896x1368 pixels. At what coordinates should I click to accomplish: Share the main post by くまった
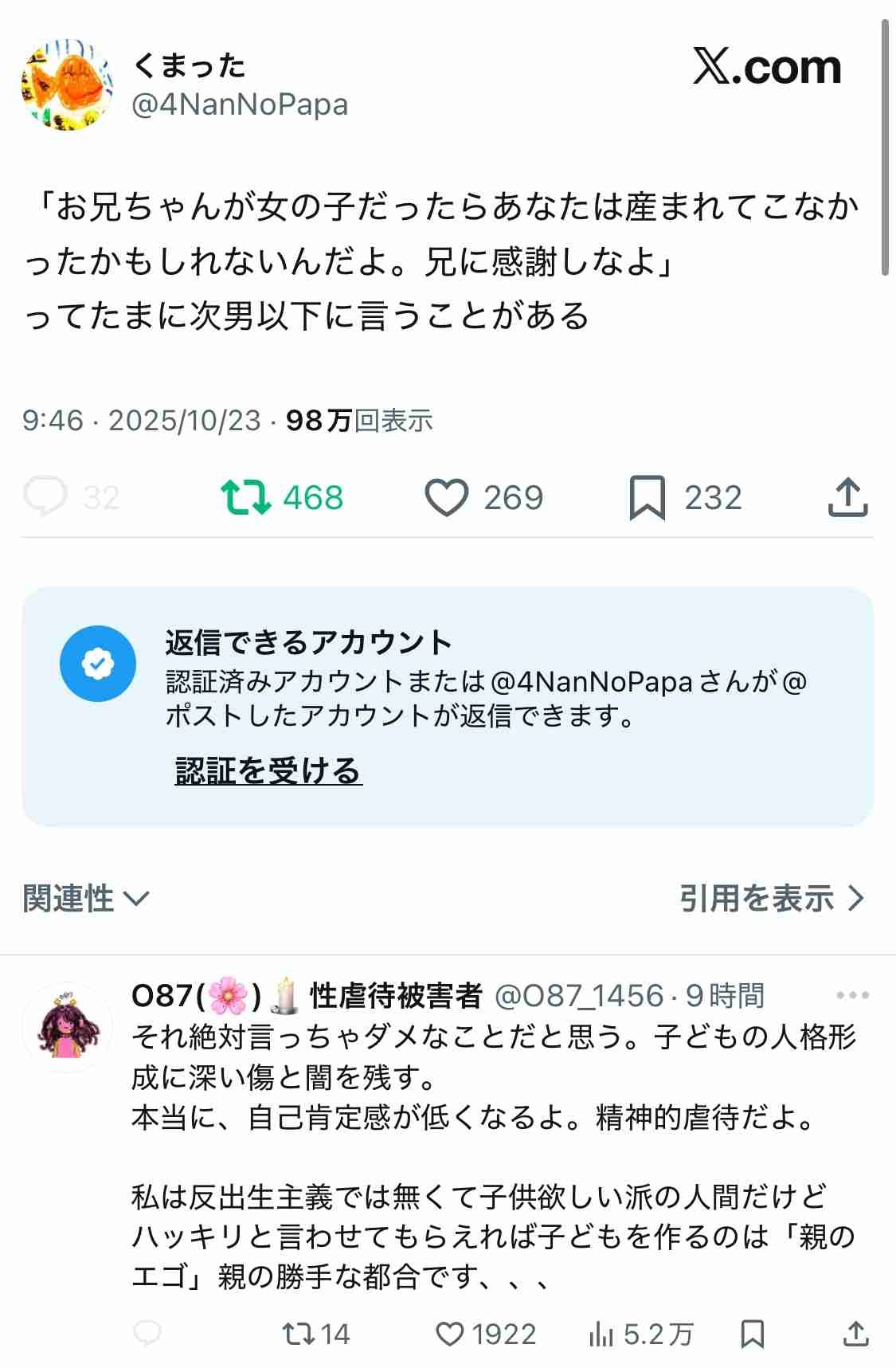pos(847,497)
